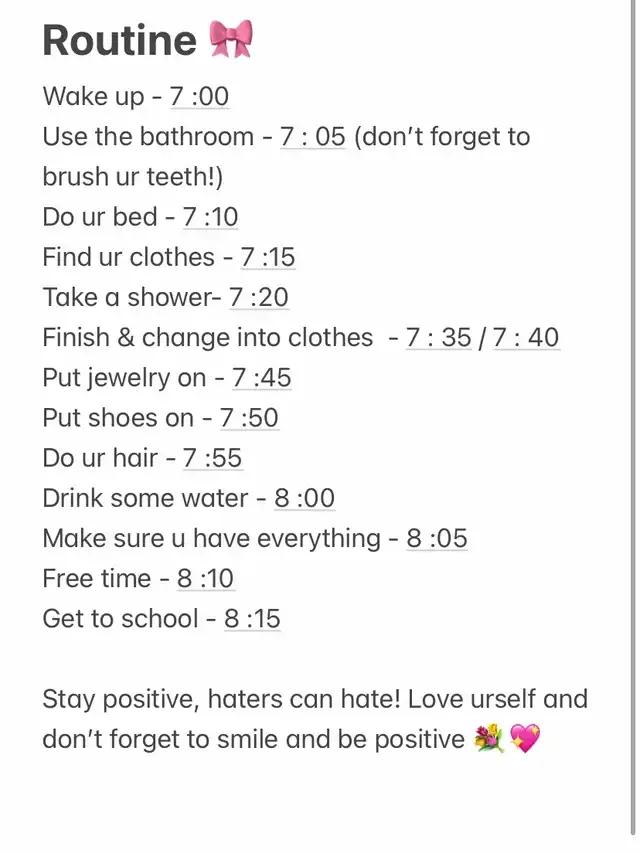The height and width of the screenshot is (853, 640).
Task: Open the 8:15 link for Get to school
Action: 253,620
